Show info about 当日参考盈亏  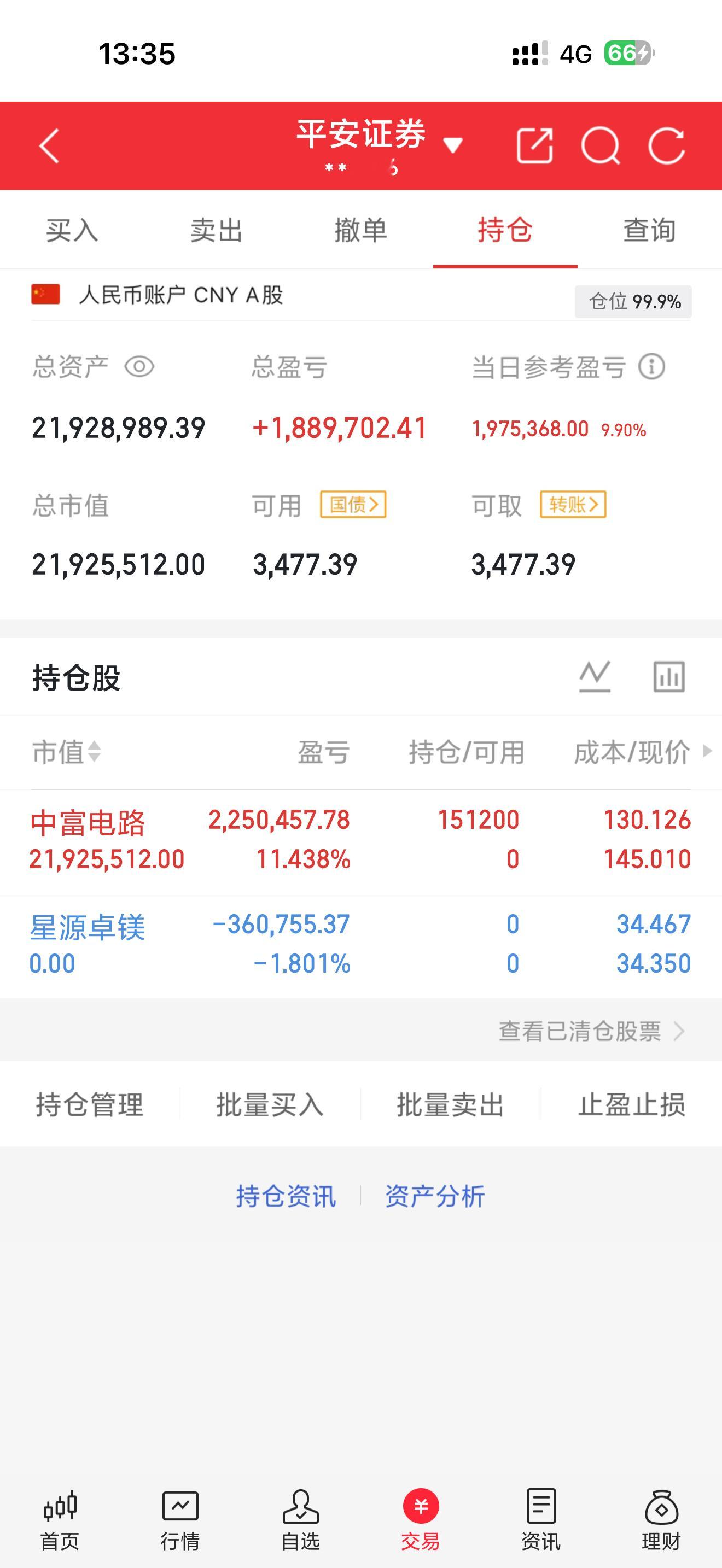coord(651,367)
